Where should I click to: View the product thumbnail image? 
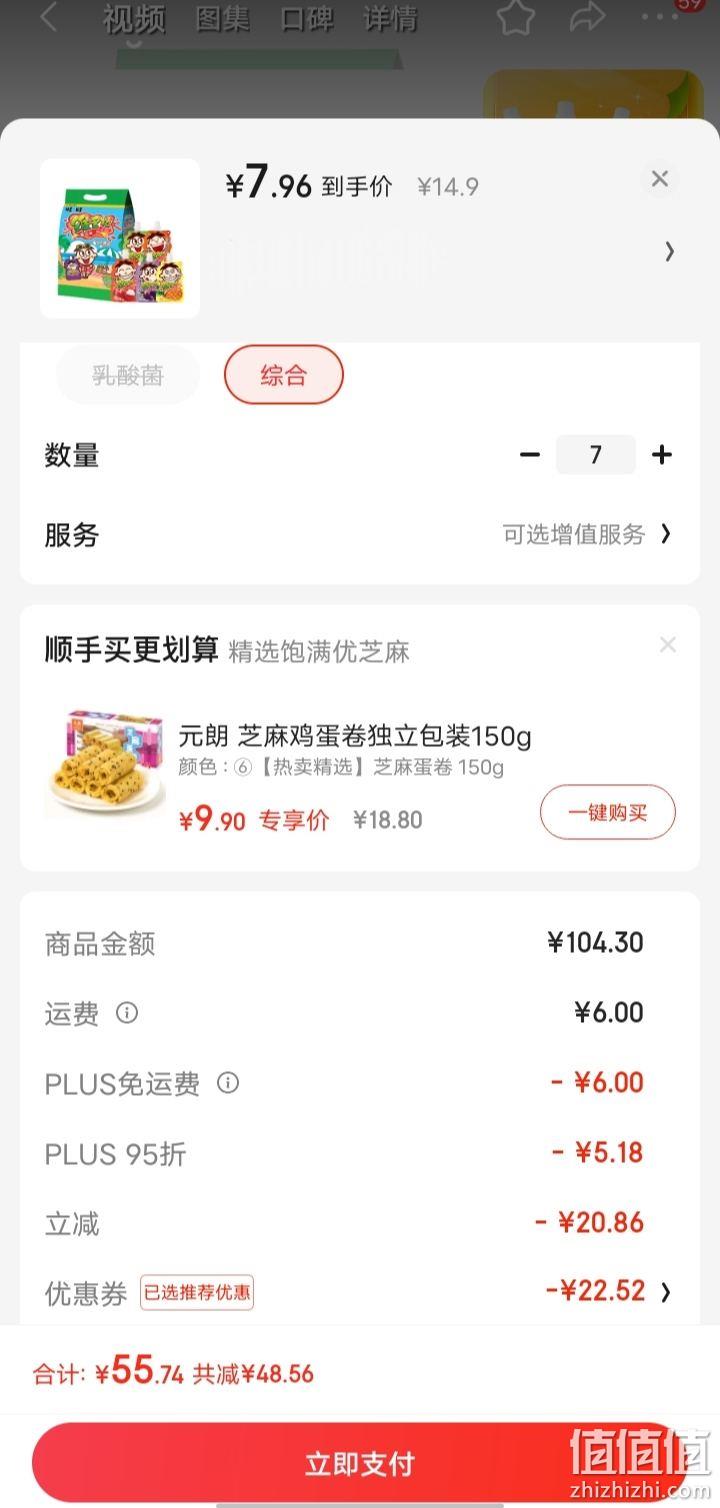pyautogui.click(x=120, y=238)
